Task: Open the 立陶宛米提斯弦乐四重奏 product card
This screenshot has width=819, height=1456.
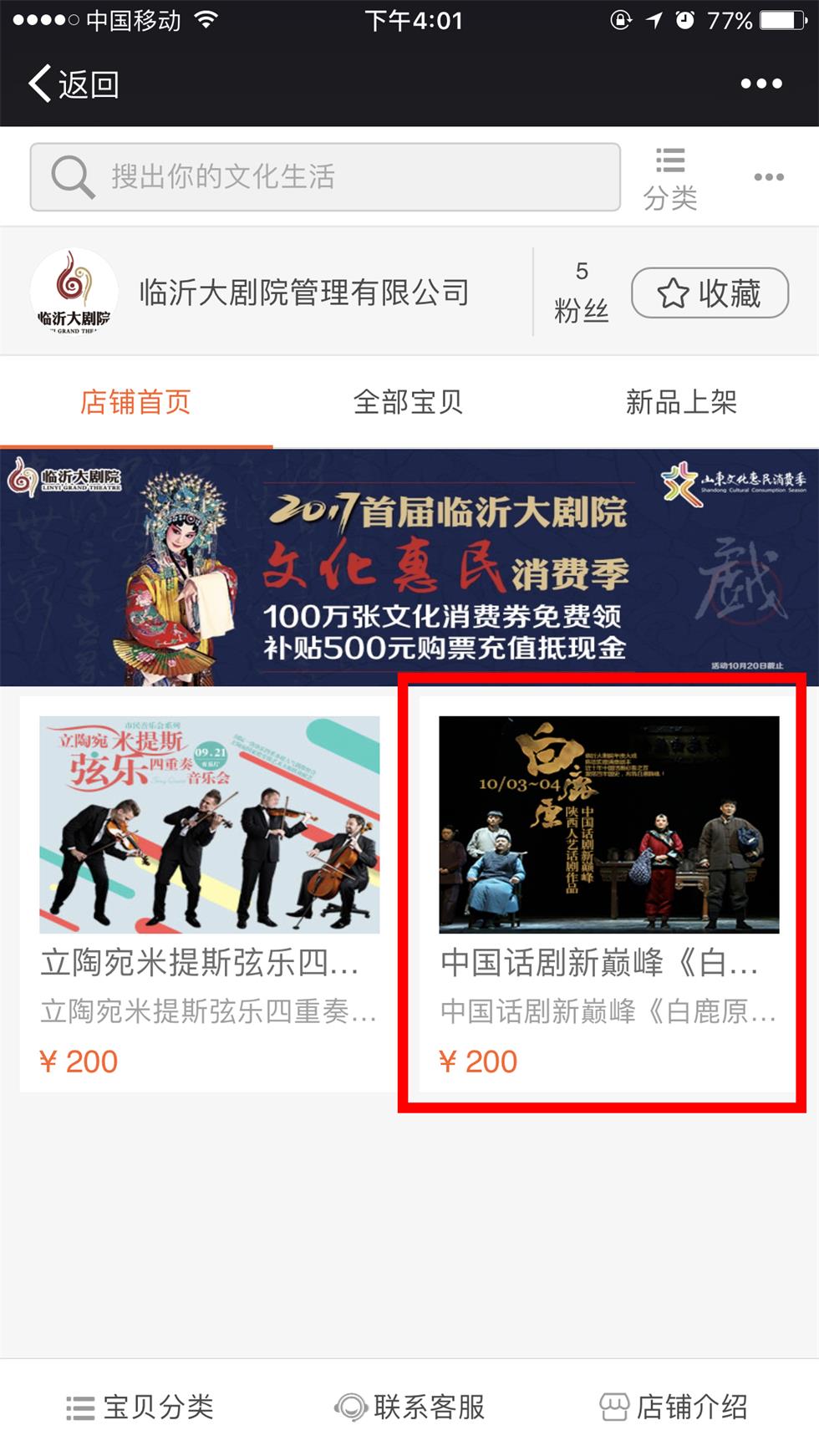Action: (x=209, y=894)
